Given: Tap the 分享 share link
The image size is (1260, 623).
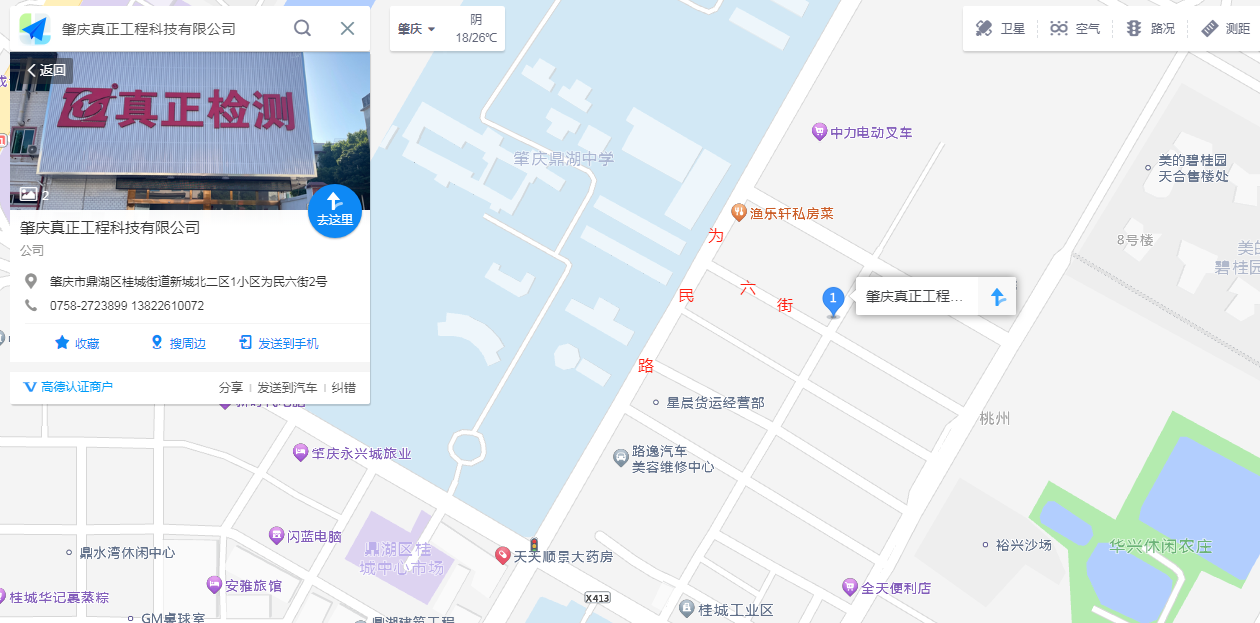Looking at the screenshot, I should 231,387.
